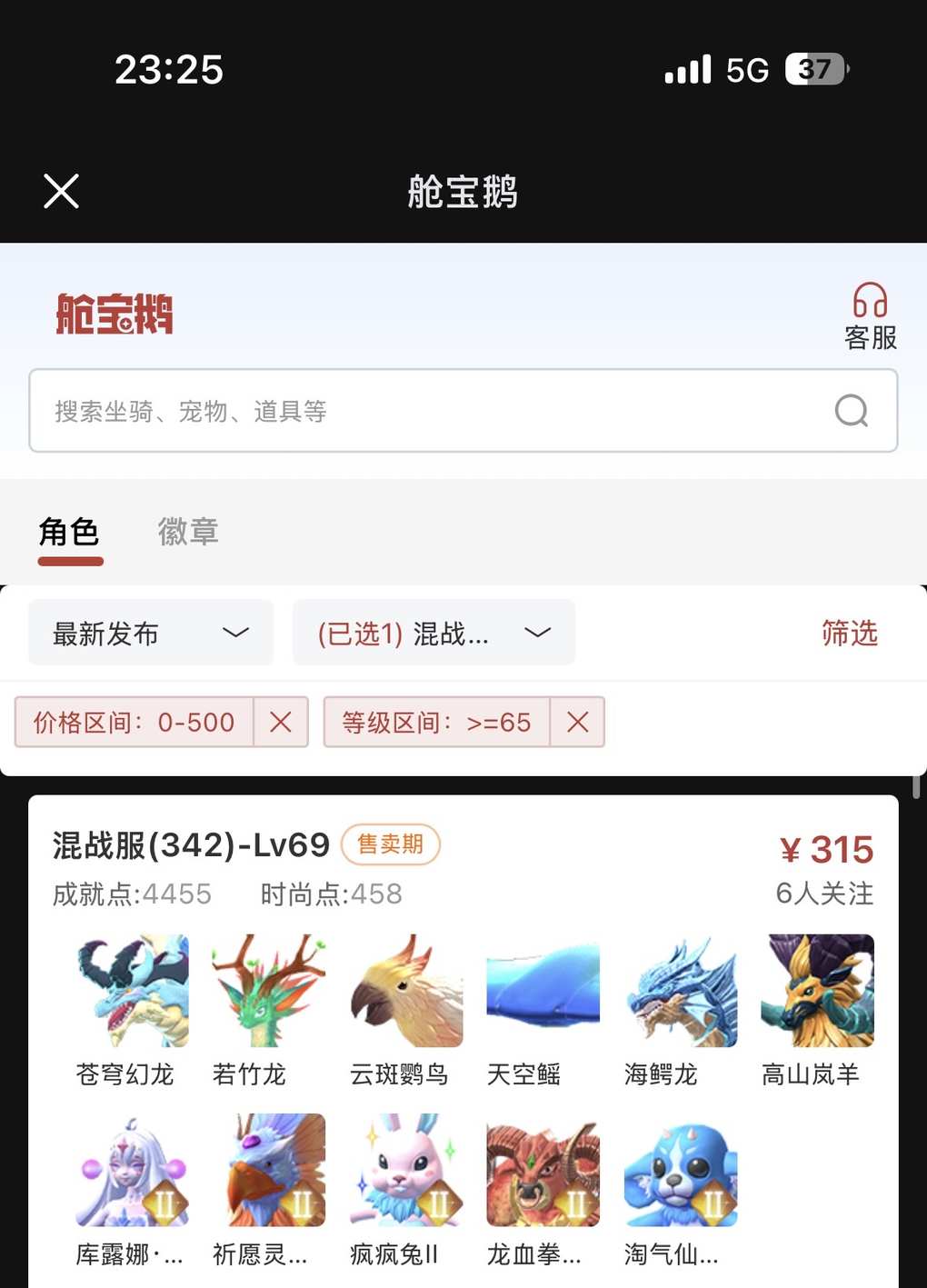Open the 混战服(342)-Lv69 listing

[191, 845]
